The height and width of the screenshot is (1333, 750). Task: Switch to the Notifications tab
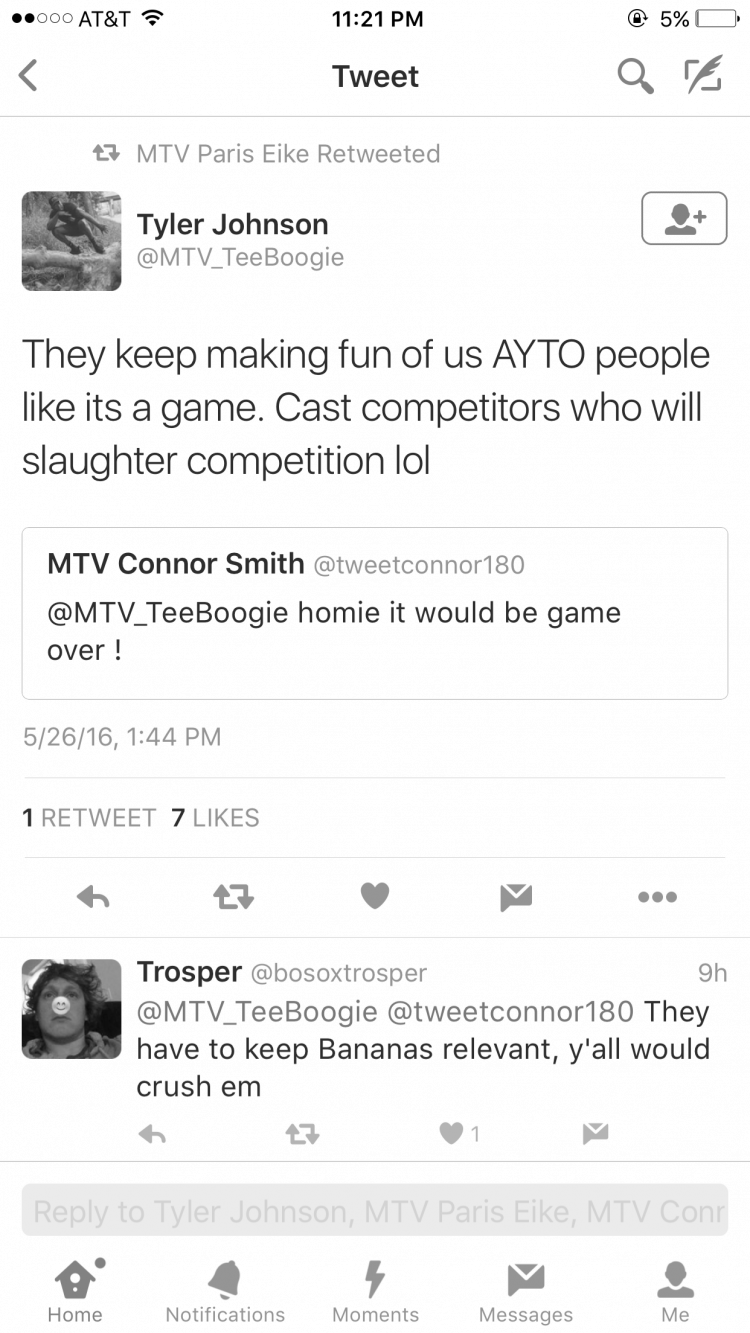pos(225,1291)
